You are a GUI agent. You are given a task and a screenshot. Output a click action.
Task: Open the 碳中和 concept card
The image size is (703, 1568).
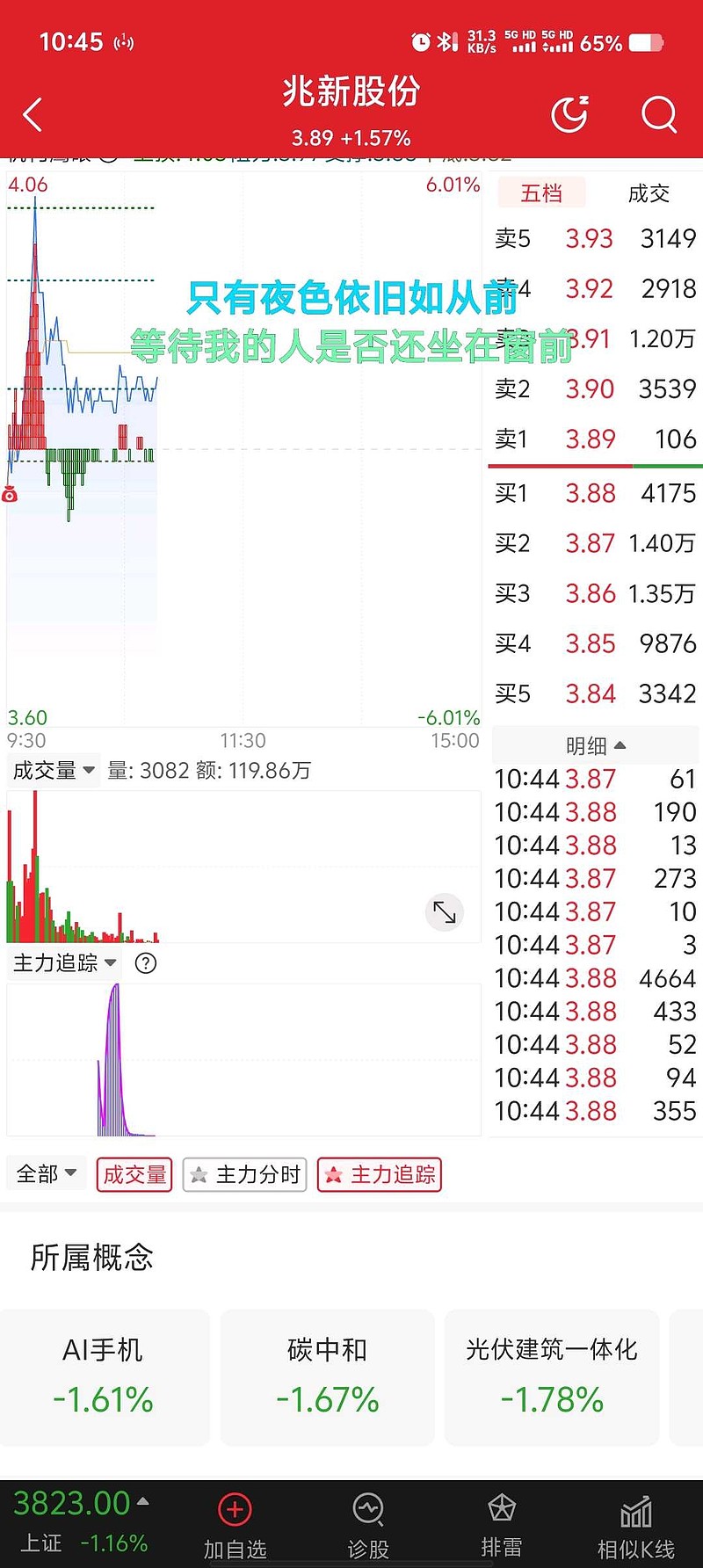tap(327, 1376)
